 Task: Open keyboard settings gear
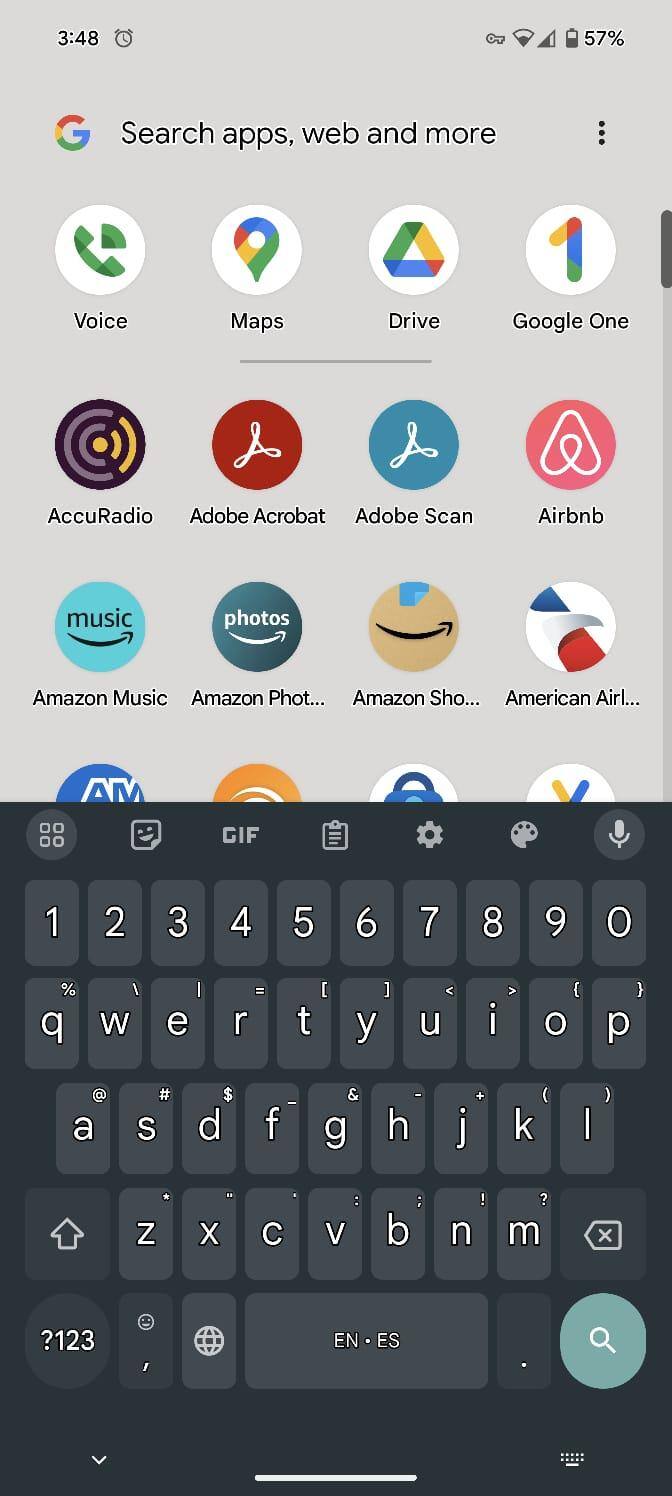(430, 835)
